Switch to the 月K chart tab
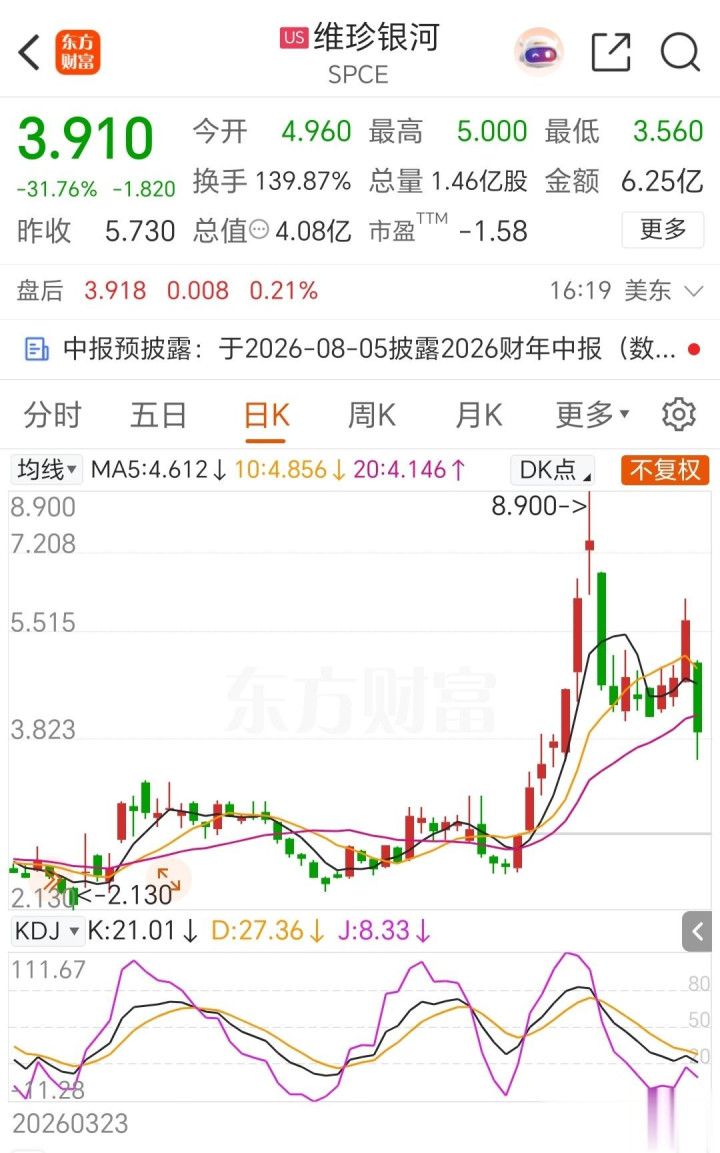This screenshot has height=1153, width=720. tap(479, 415)
